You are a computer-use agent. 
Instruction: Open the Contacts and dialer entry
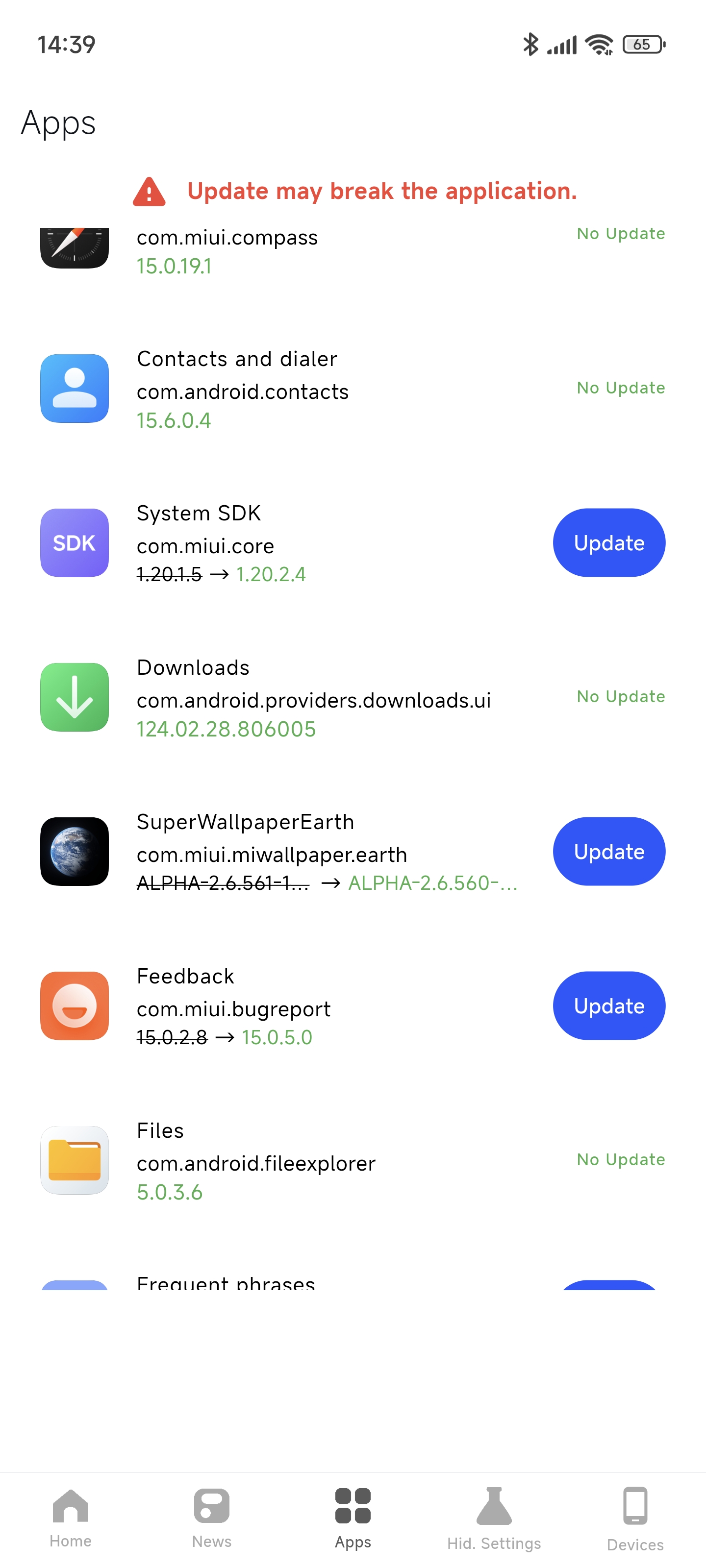click(x=353, y=389)
